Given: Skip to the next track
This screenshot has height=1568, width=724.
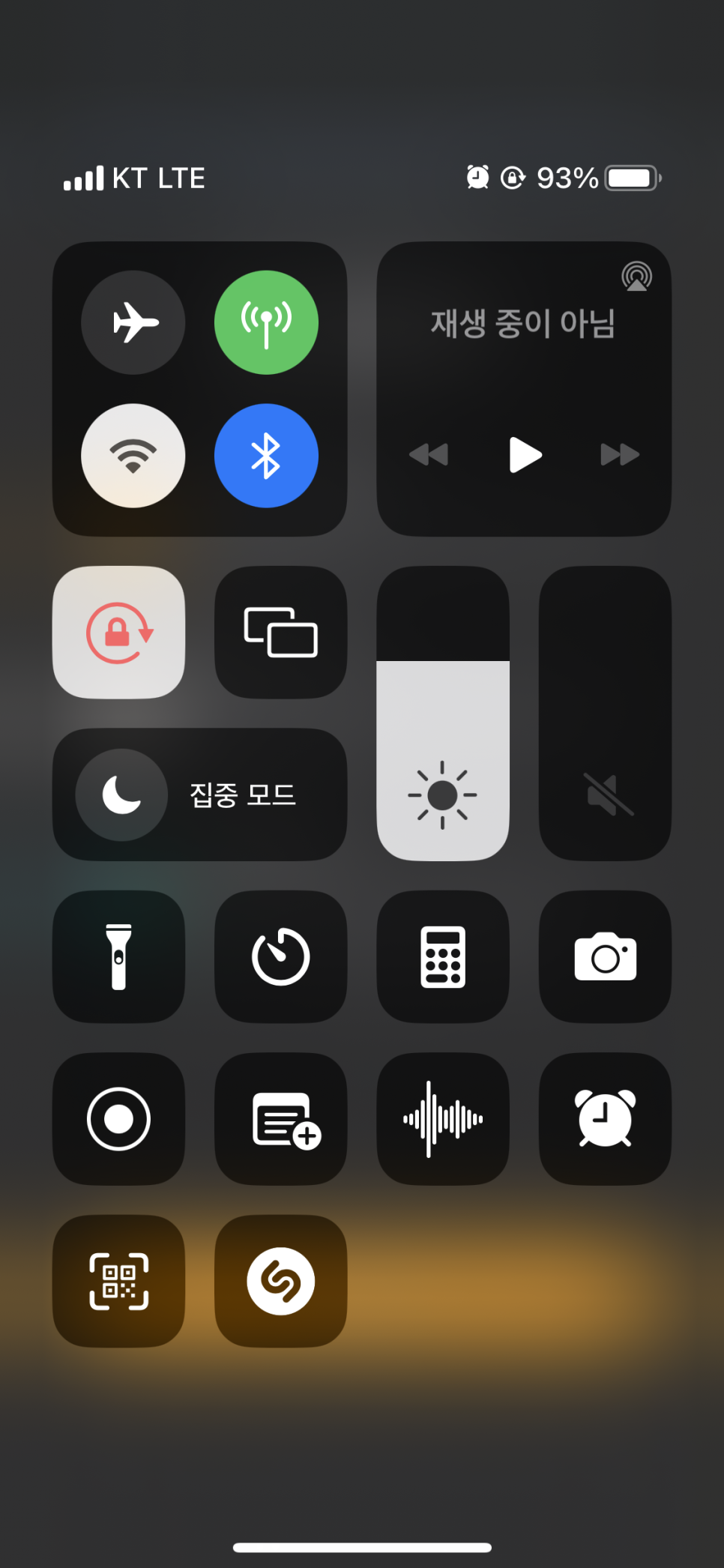Looking at the screenshot, I should [x=620, y=454].
